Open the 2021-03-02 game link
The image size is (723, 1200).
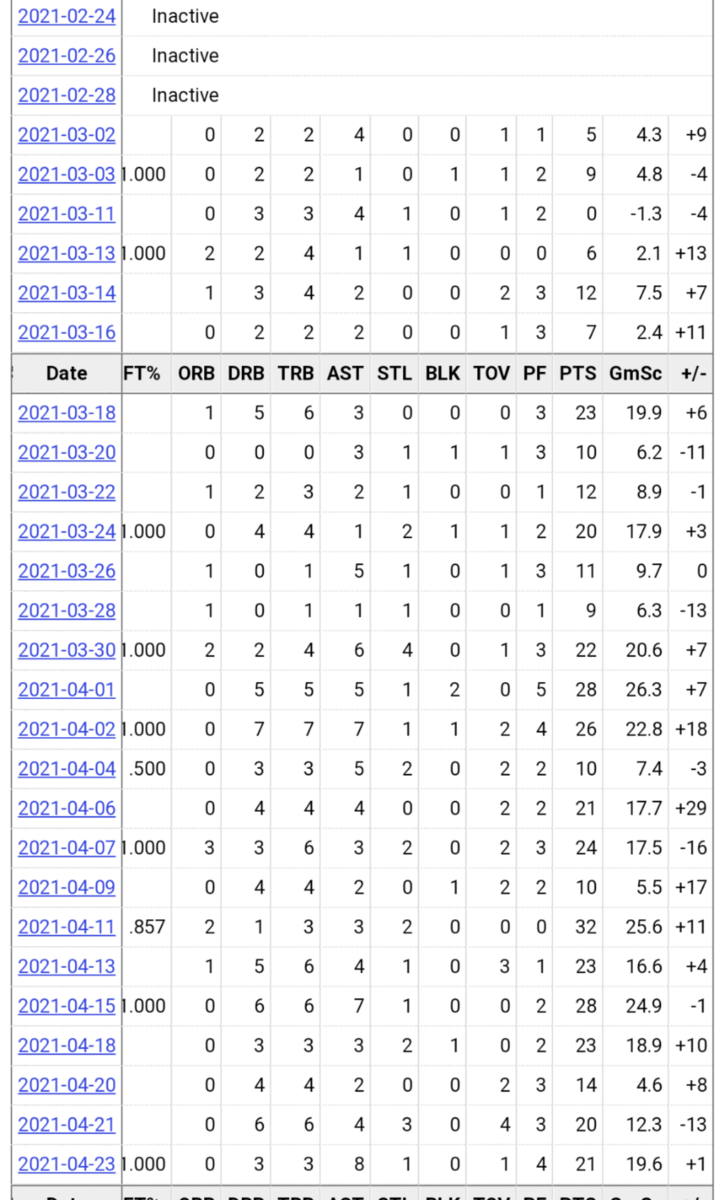66,134
